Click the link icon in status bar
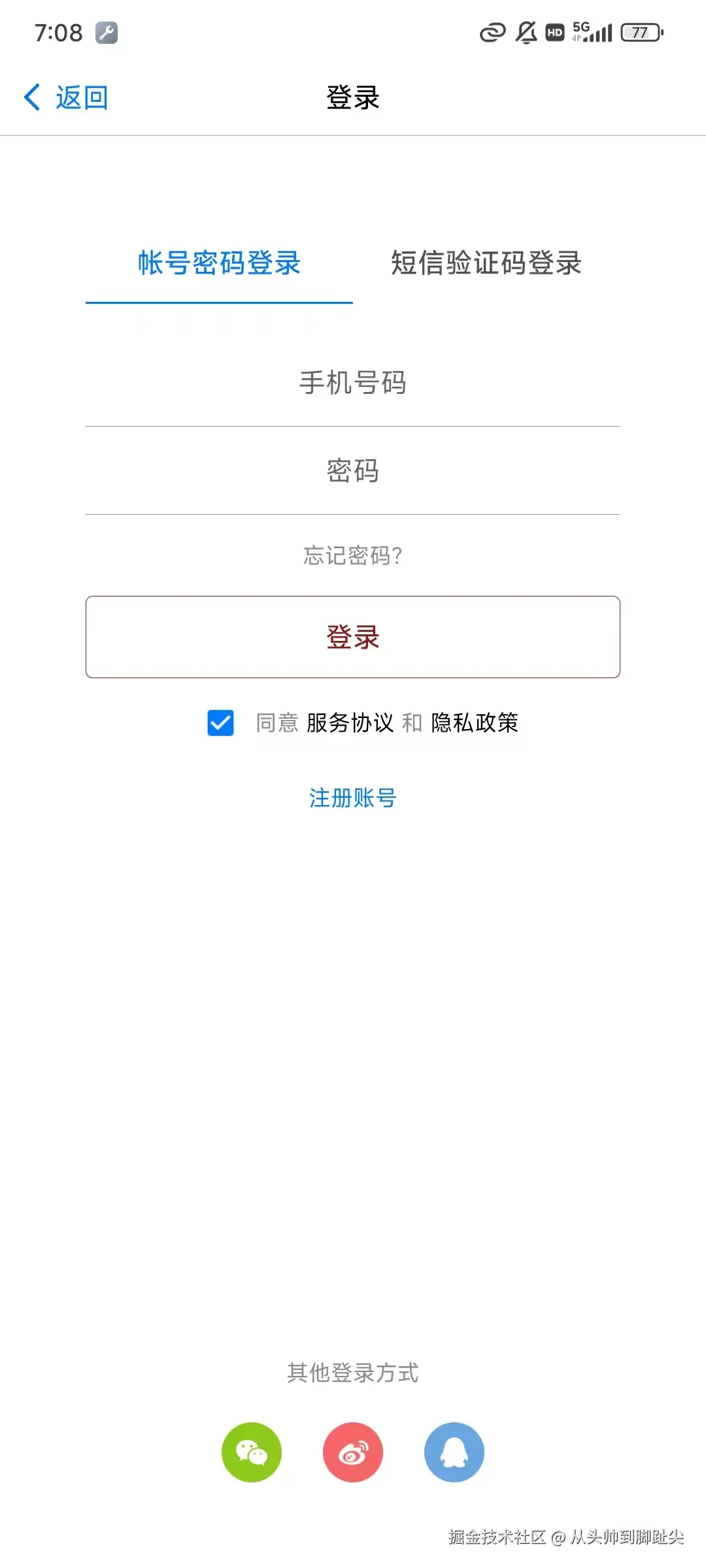The height and width of the screenshot is (1568, 706). pos(492,31)
